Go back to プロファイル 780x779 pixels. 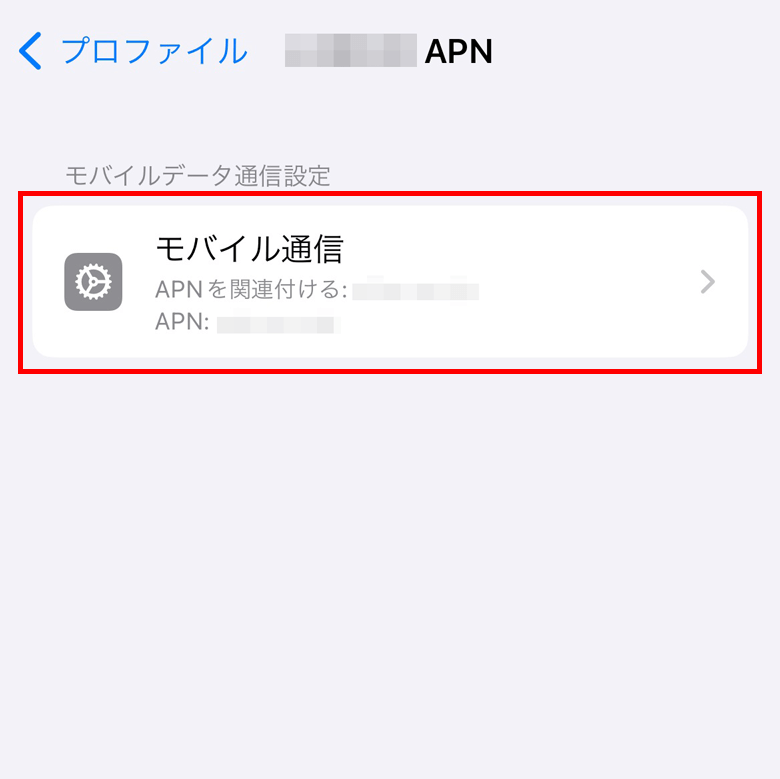(133, 51)
